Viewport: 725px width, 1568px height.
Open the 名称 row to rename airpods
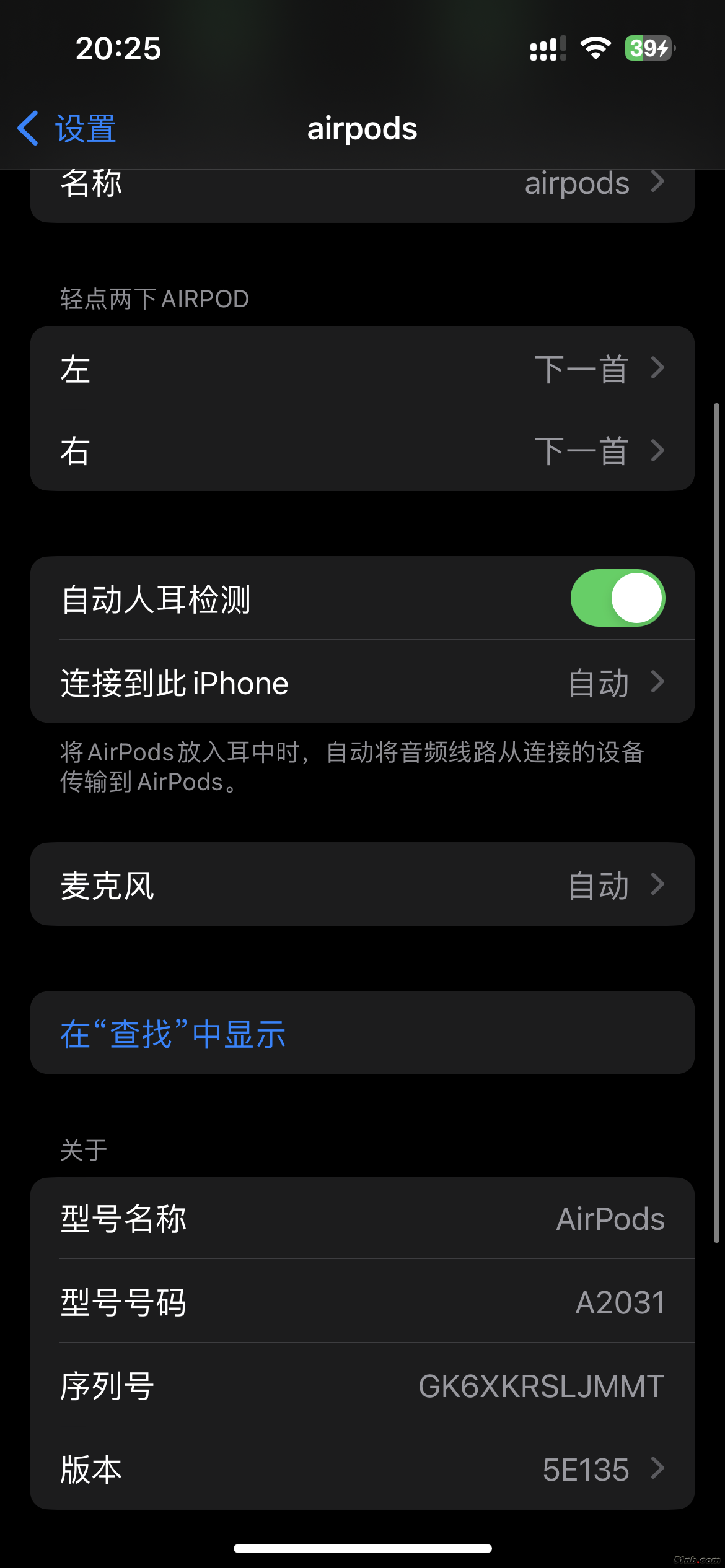(x=362, y=193)
